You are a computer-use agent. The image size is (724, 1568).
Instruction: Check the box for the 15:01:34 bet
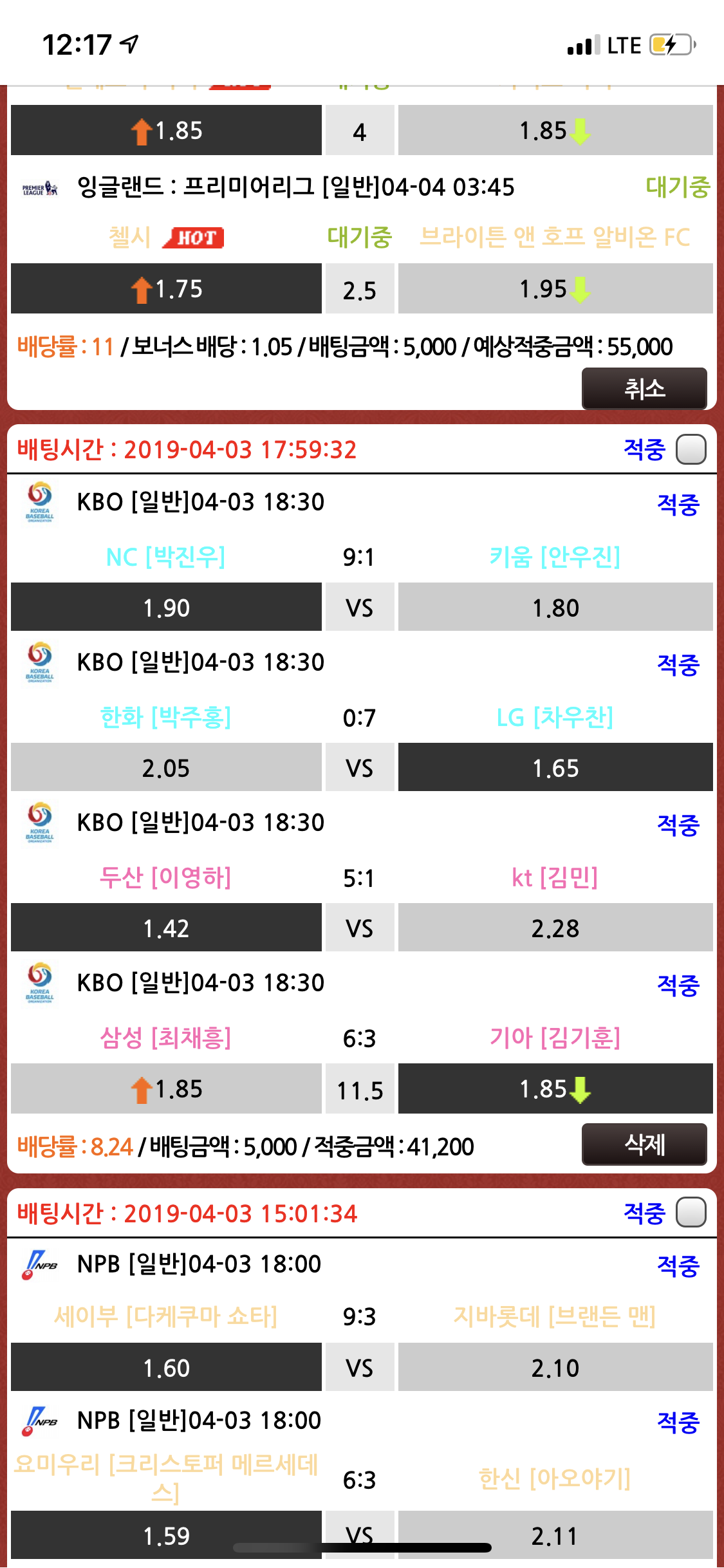point(691,1213)
